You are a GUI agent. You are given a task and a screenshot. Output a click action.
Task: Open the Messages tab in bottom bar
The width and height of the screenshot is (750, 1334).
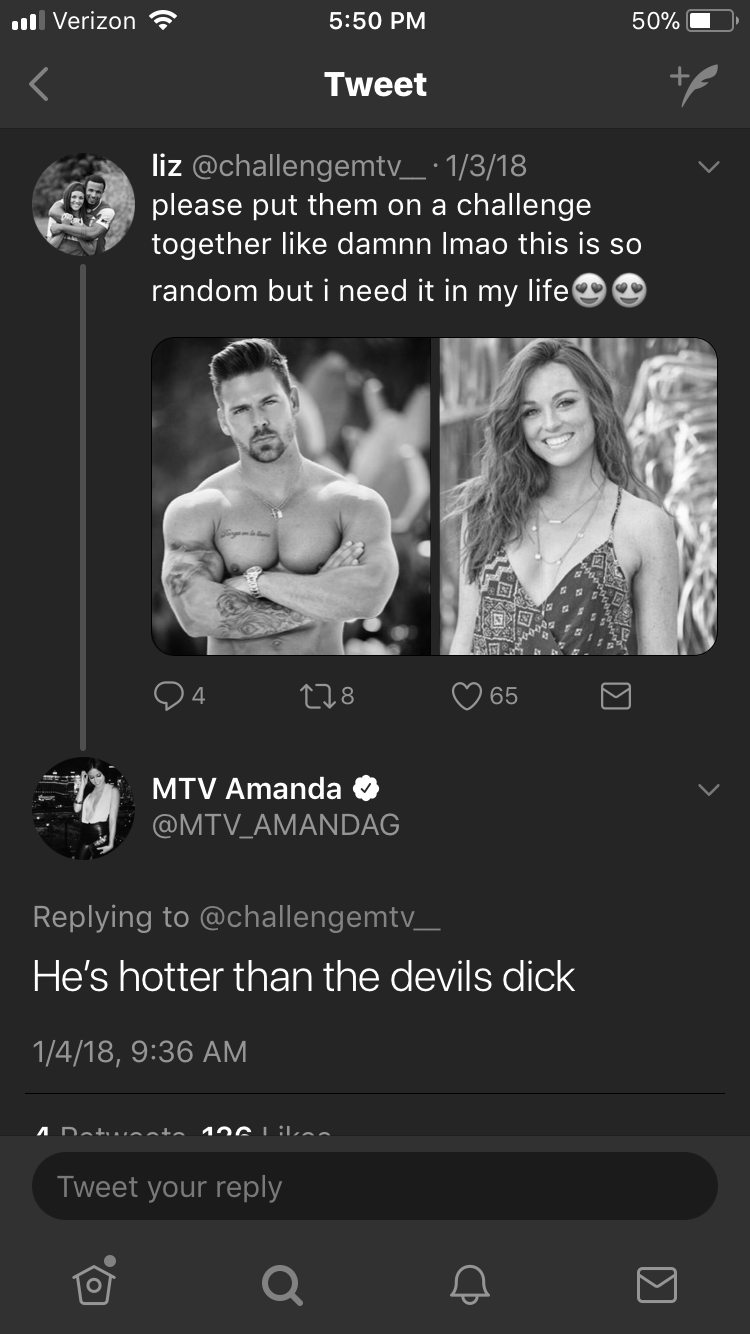[657, 1284]
